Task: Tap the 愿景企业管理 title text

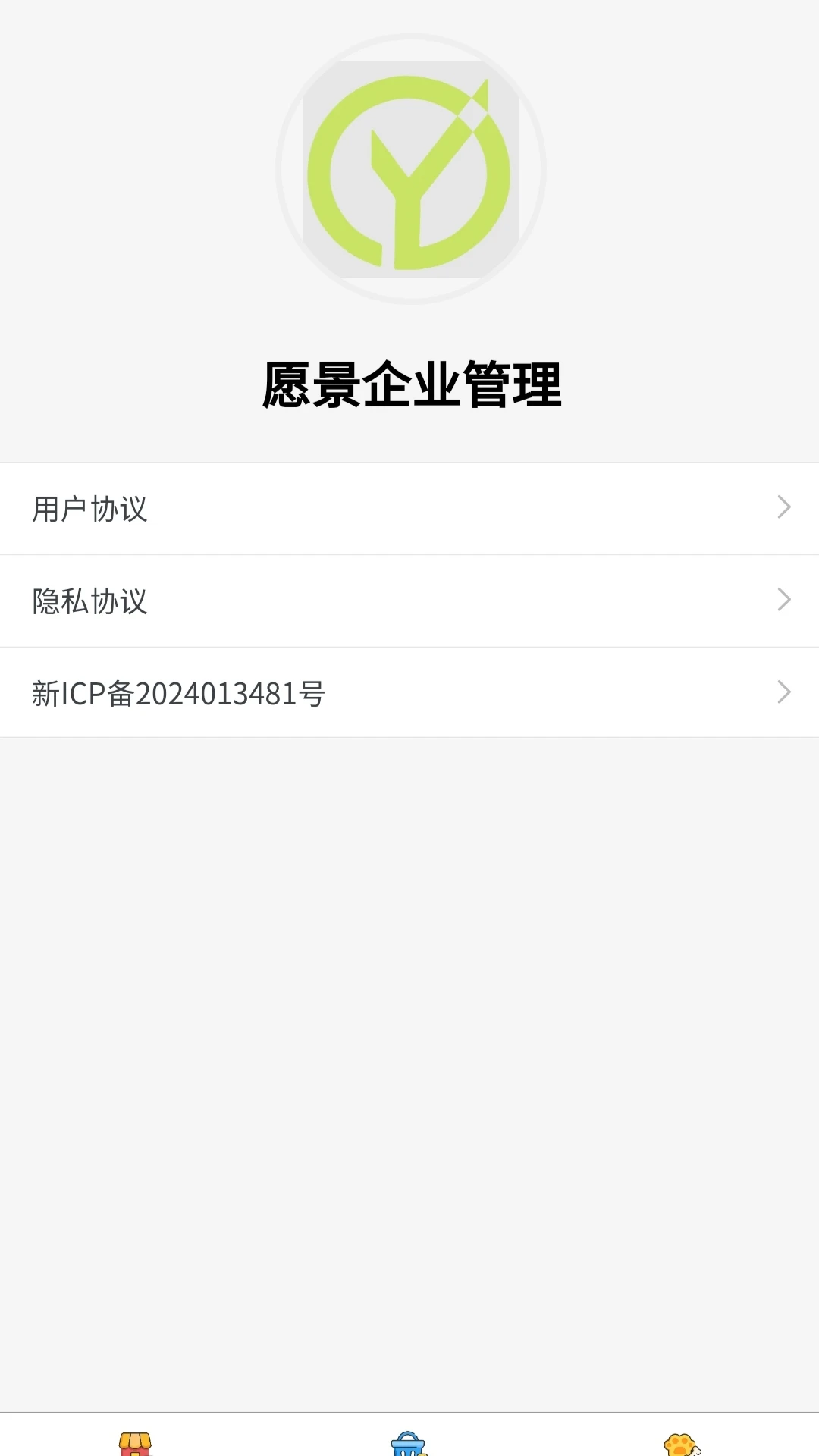Action: 409,384
